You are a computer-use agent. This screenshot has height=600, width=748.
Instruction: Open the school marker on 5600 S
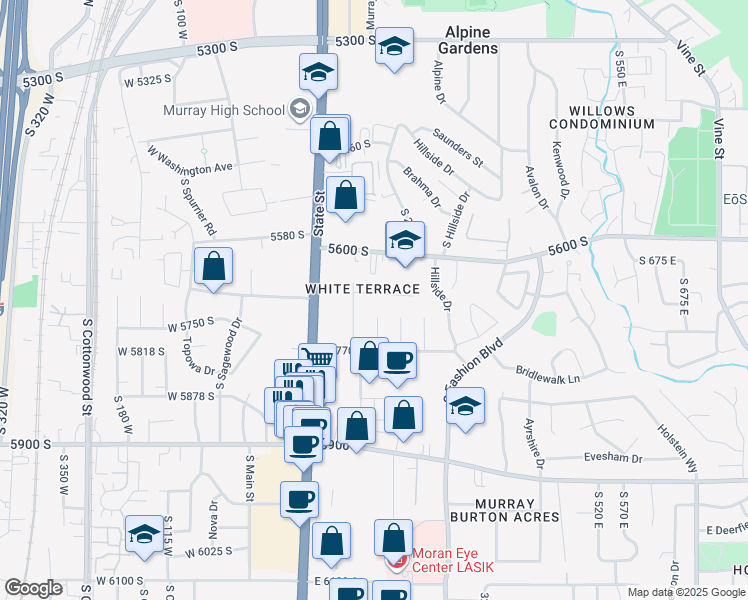click(x=405, y=241)
